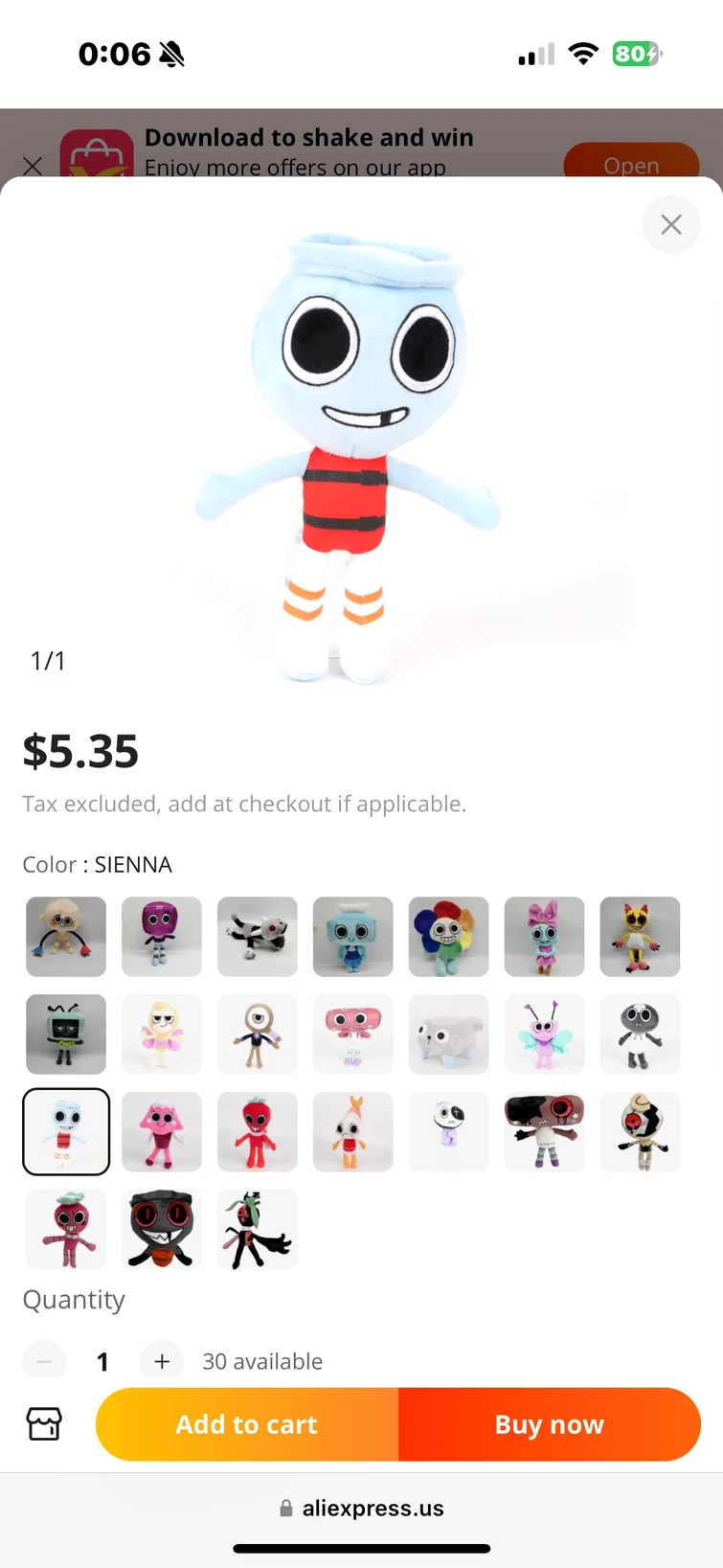Choose the butterfly-winged purple plush
This screenshot has width=723, height=1568.
click(544, 1034)
